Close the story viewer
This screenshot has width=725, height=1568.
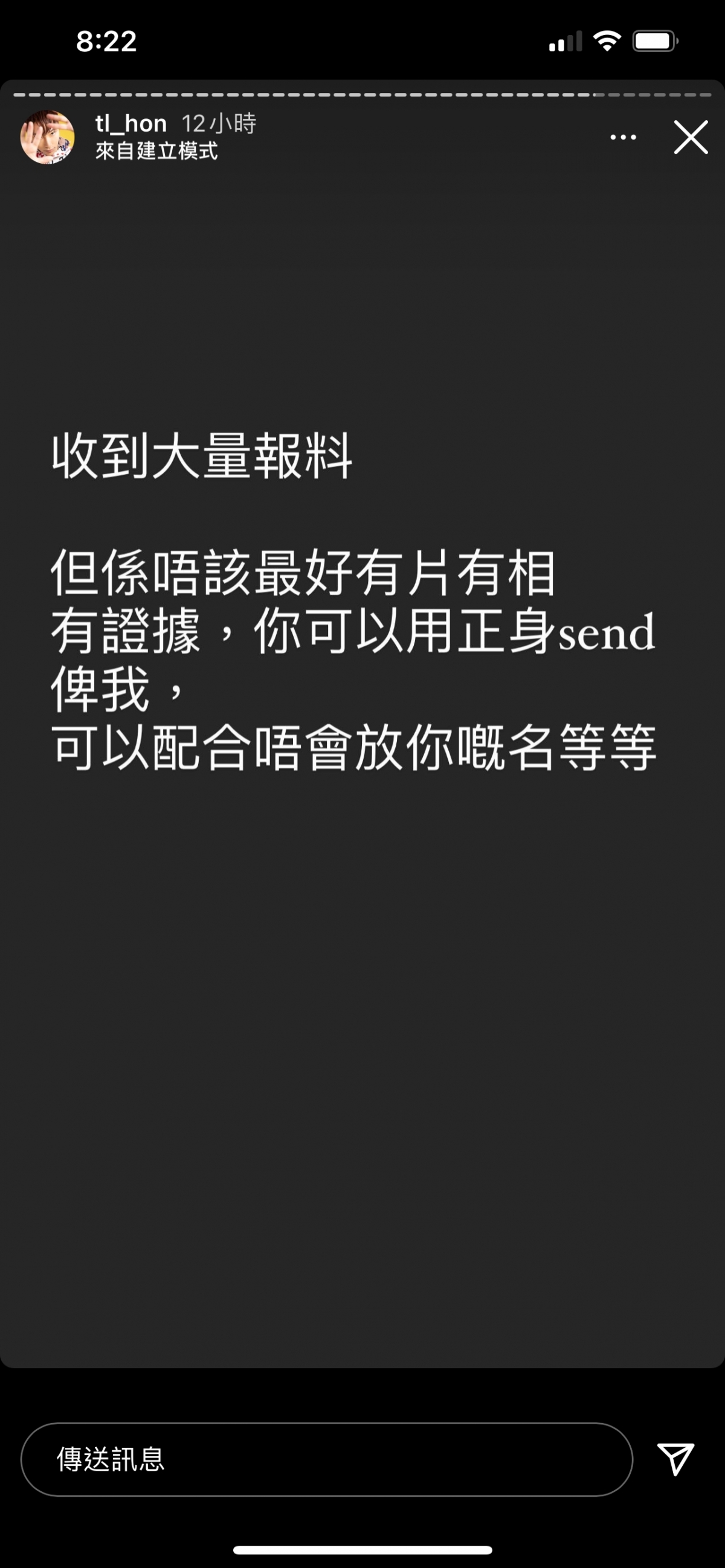pyautogui.click(x=691, y=137)
